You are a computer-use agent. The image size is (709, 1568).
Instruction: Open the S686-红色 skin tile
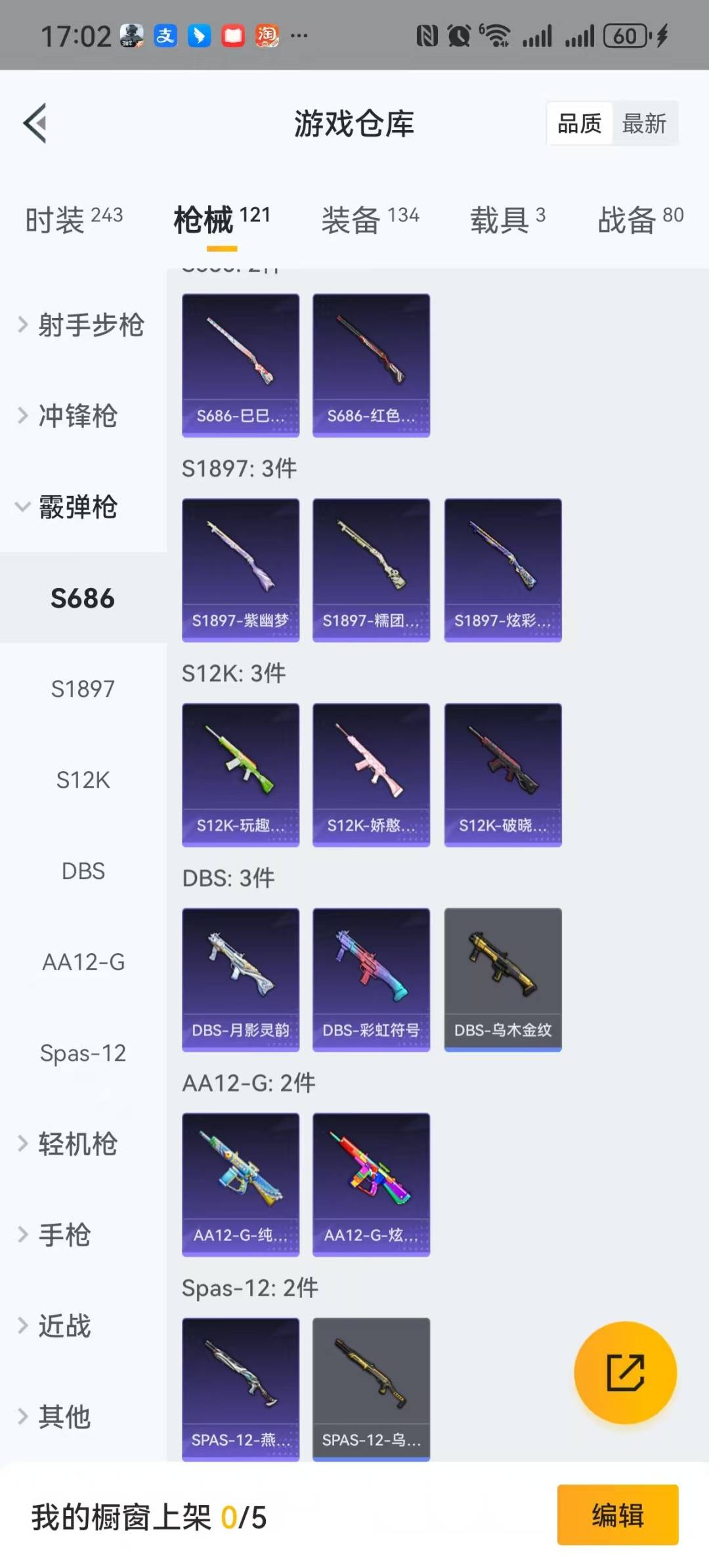coord(372,365)
